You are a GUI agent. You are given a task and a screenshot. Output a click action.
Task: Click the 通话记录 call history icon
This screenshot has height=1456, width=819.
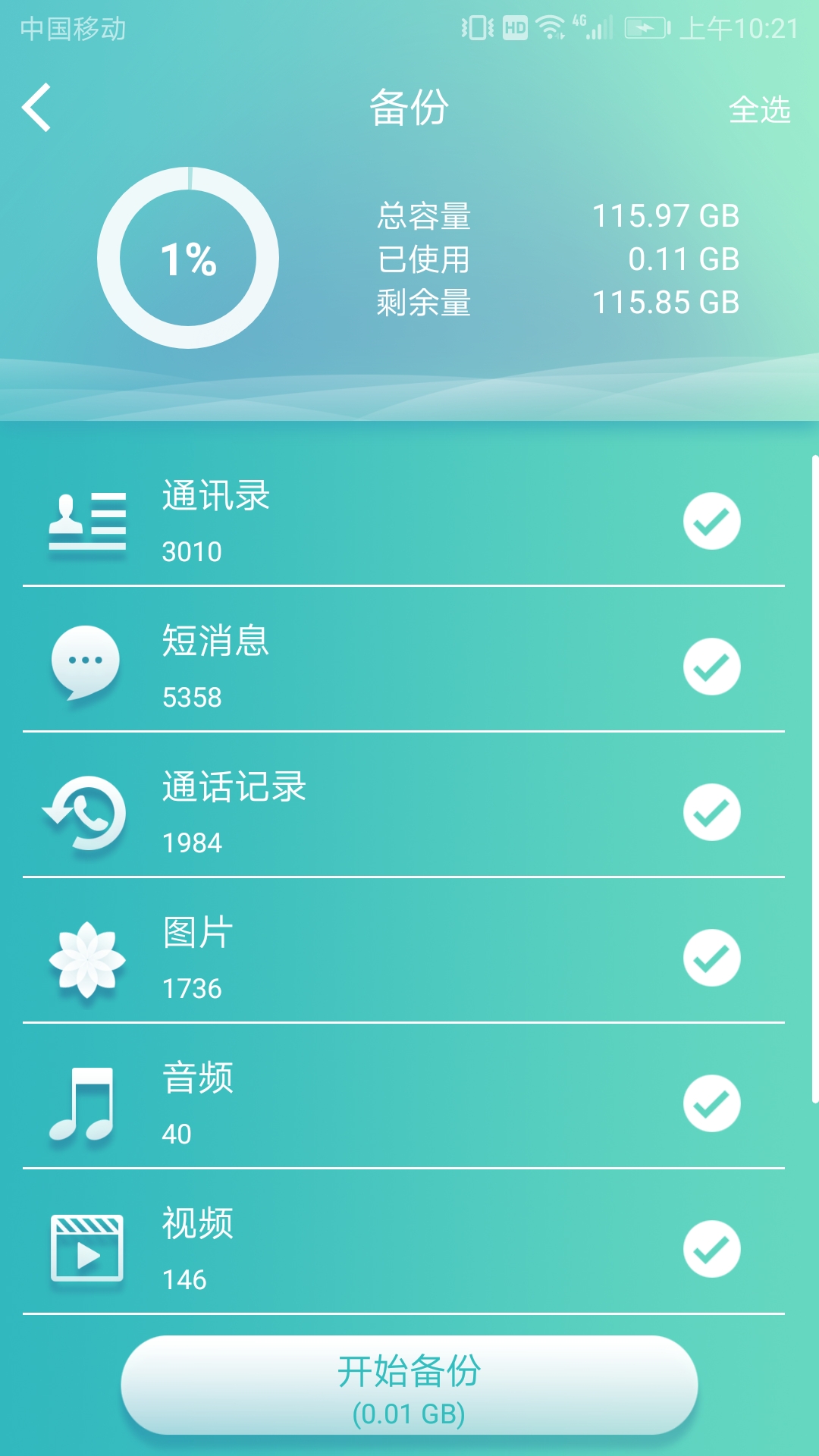(x=86, y=810)
